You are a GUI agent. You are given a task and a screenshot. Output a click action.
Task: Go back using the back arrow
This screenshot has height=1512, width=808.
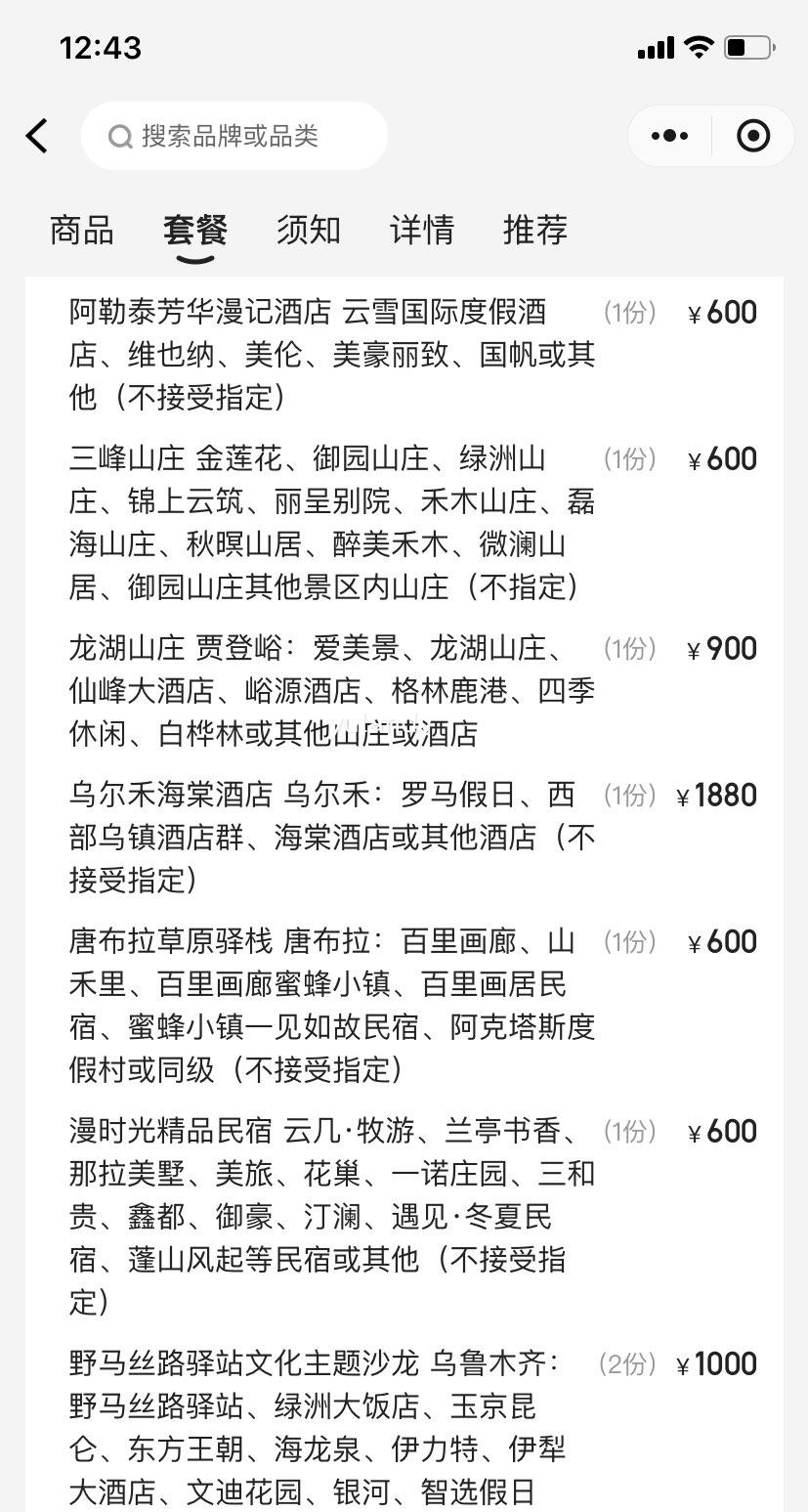pyautogui.click(x=37, y=136)
